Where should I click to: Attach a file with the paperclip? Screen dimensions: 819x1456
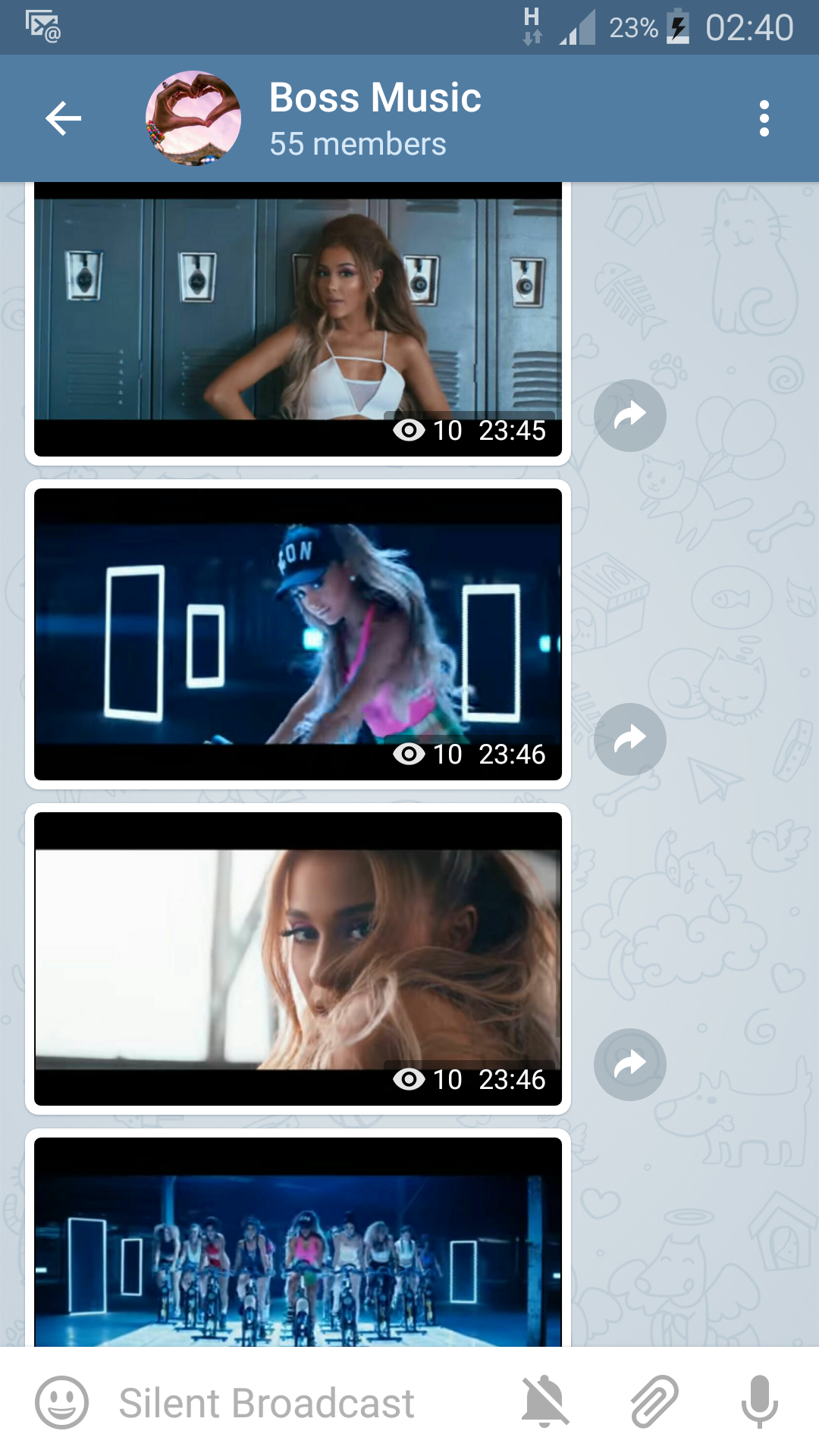coord(654,1402)
